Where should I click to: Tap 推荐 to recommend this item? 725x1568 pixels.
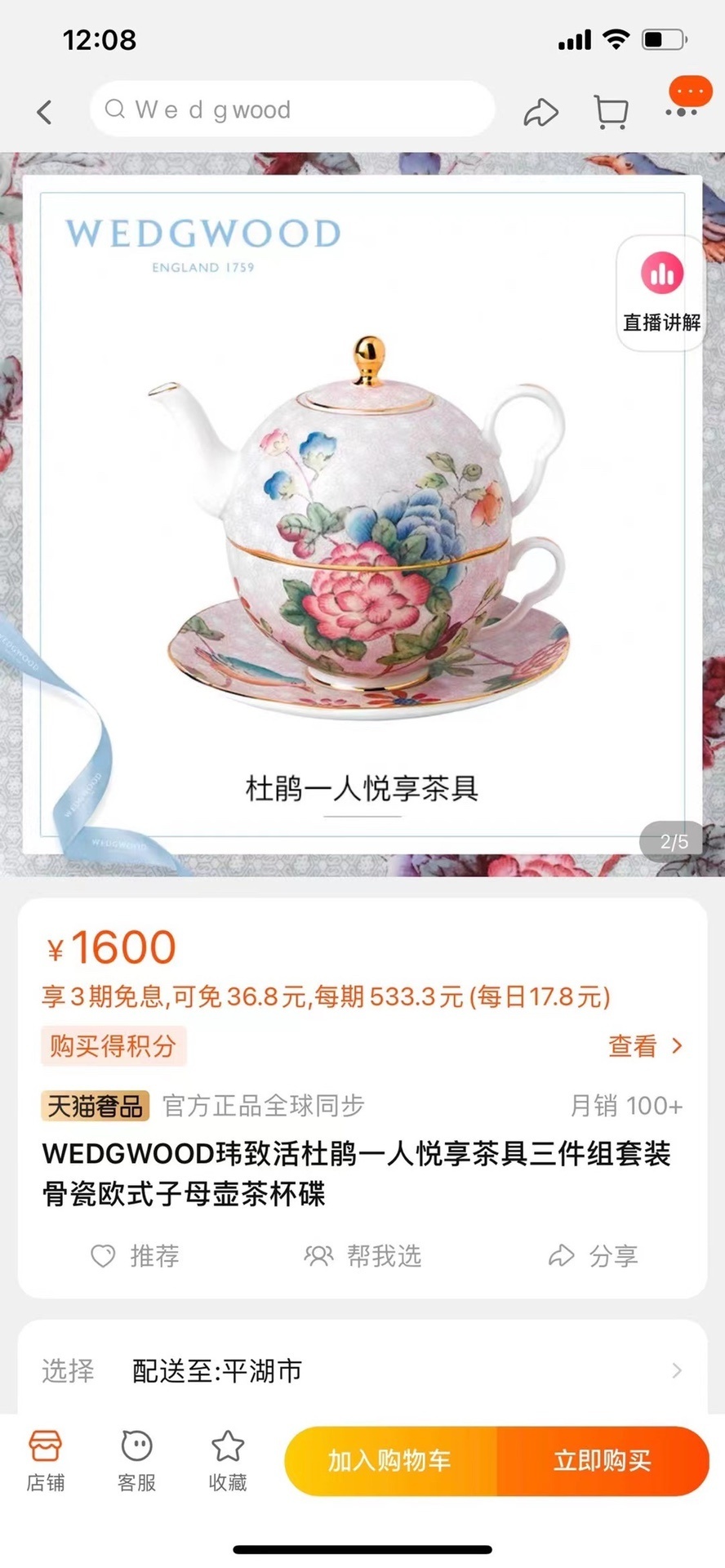135,1255
